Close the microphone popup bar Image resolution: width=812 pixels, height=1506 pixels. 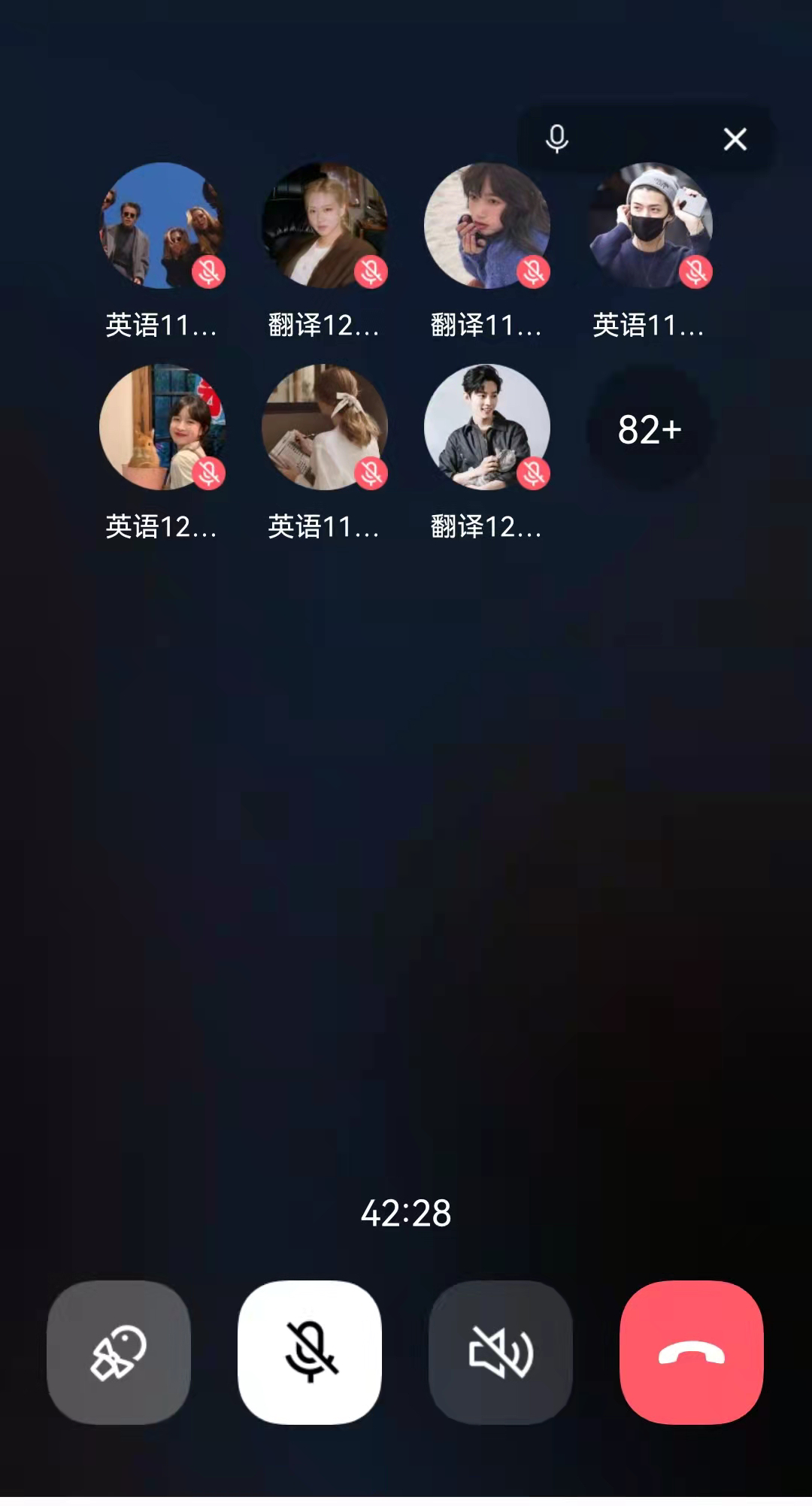tap(735, 139)
